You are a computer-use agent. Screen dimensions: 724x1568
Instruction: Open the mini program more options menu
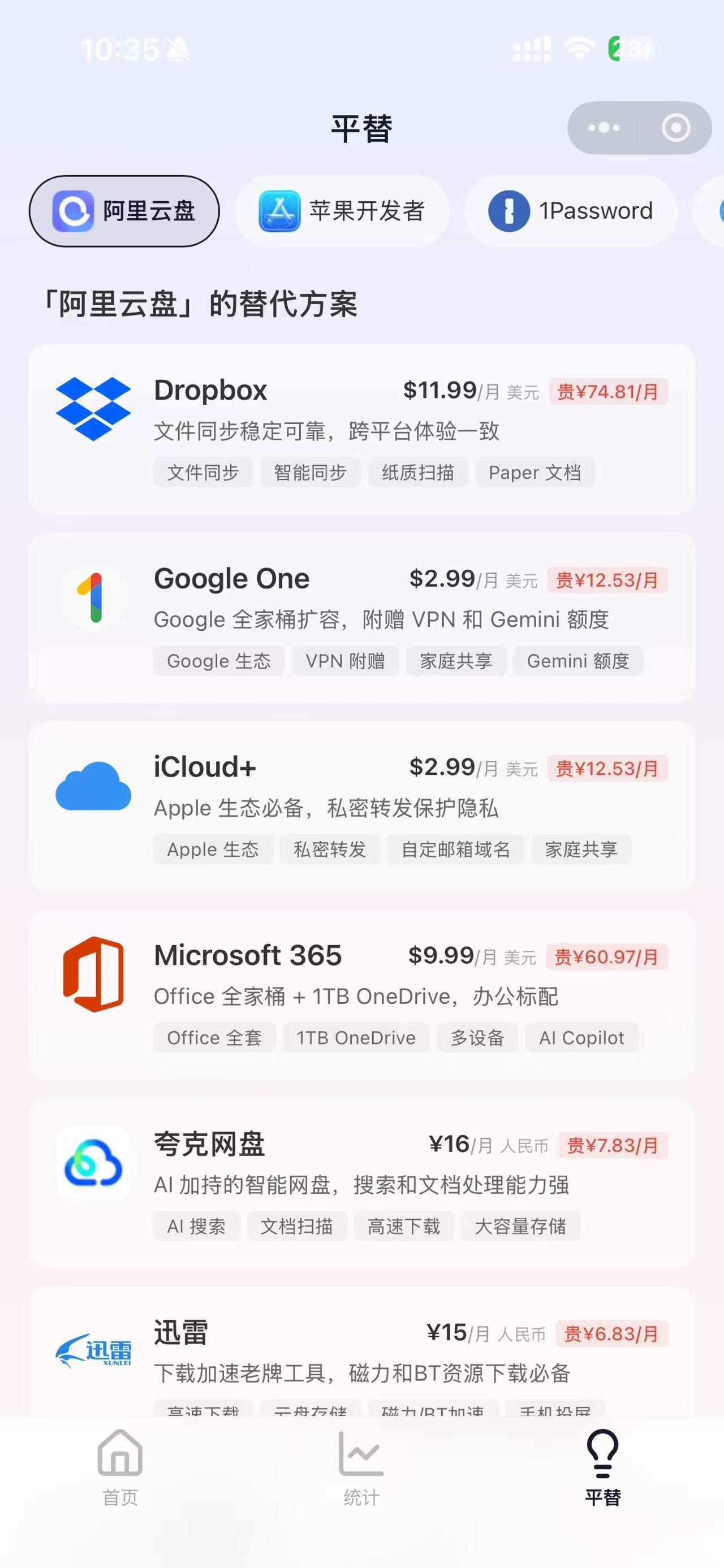click(x=604, y=128)
